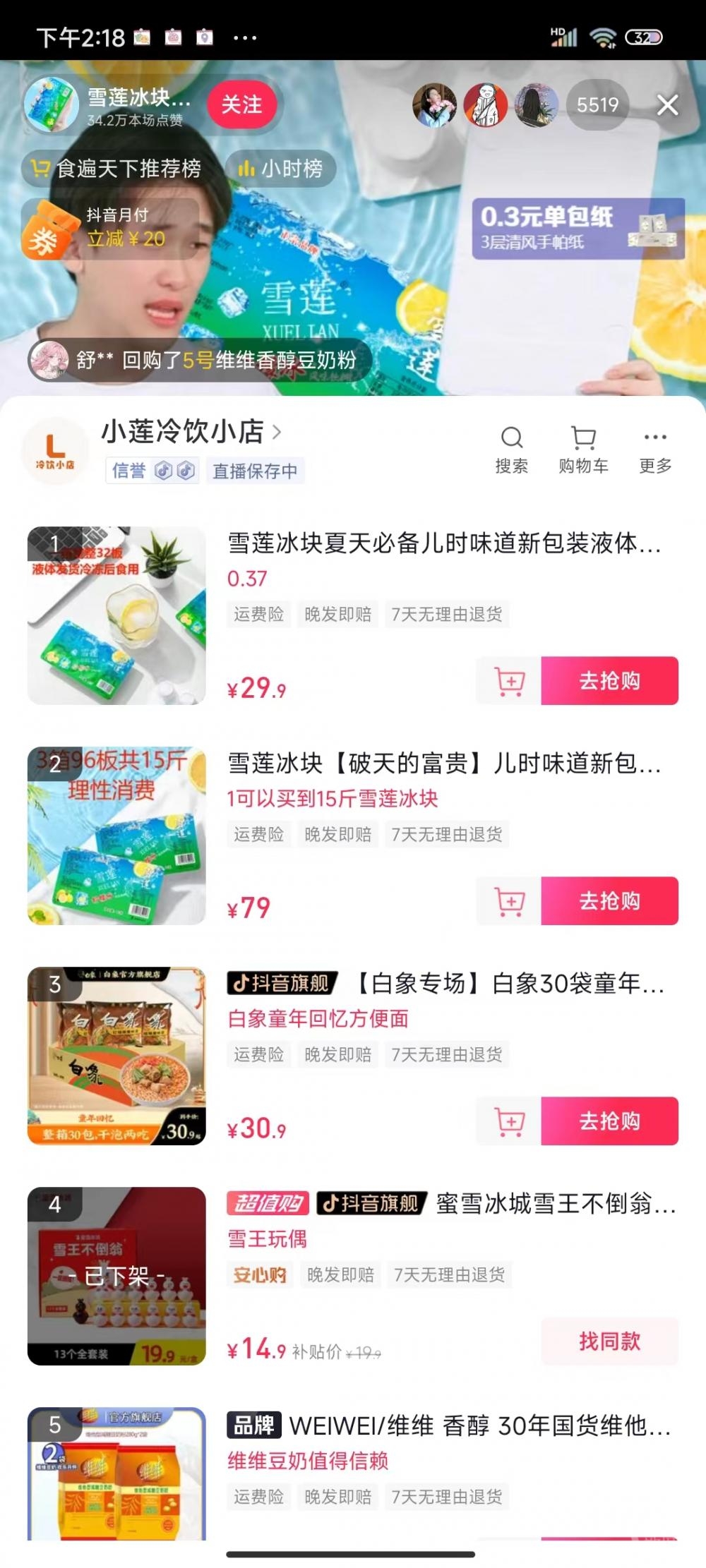Open the 更多 options menu
Image resolution: width=706 pixels, height=1568 pixels.
(x=655, y=448)
